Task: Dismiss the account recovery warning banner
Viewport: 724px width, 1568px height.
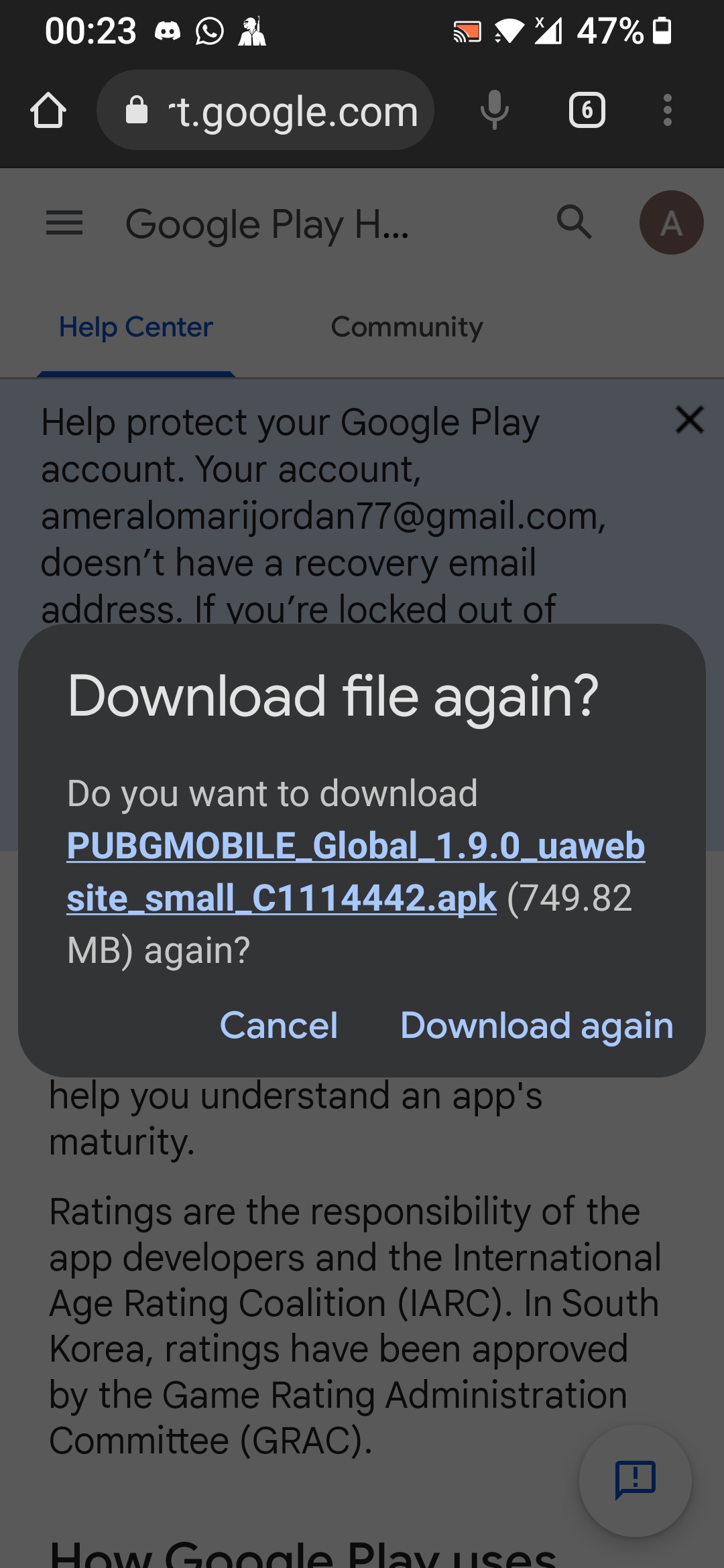Action: tap(690, 421)
